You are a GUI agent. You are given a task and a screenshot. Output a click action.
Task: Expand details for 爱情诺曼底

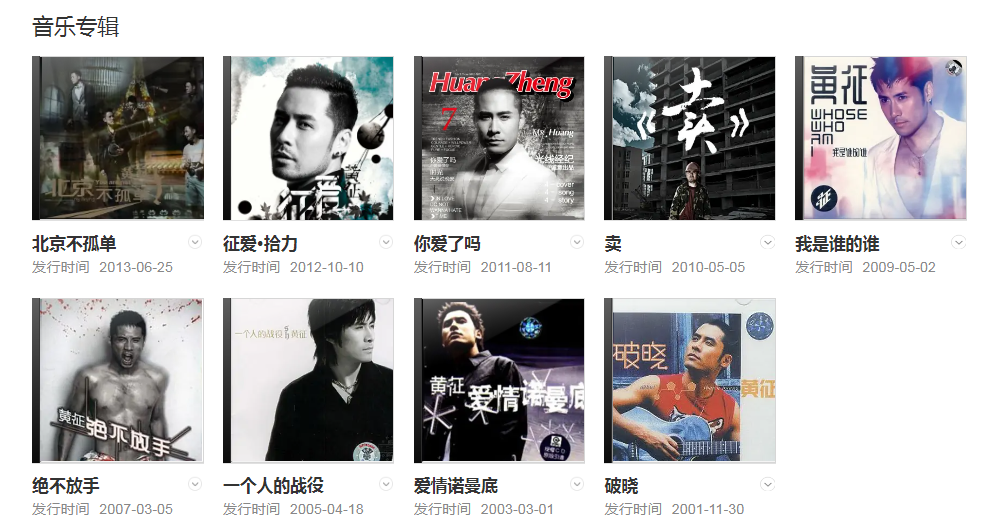[577, 484]
